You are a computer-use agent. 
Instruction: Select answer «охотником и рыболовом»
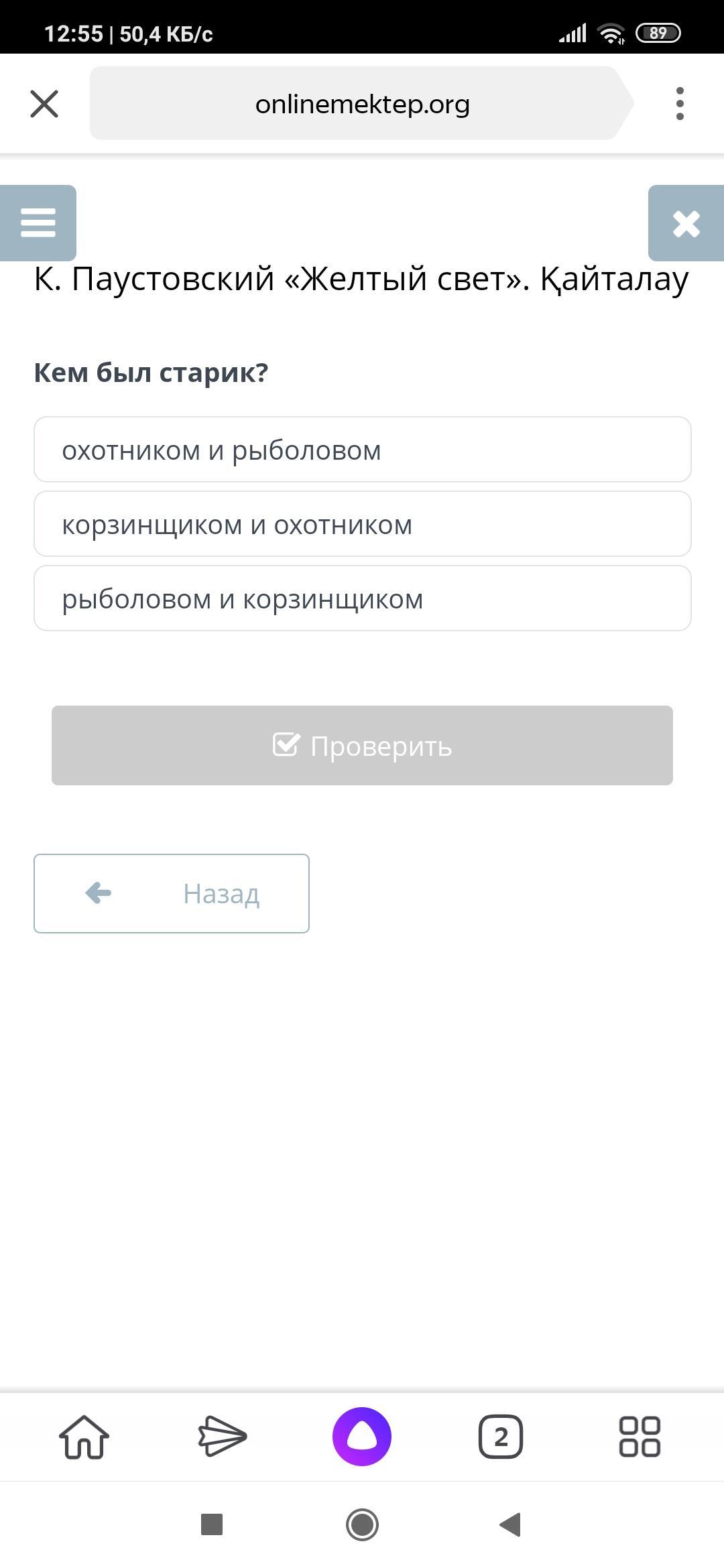point(363,450)
